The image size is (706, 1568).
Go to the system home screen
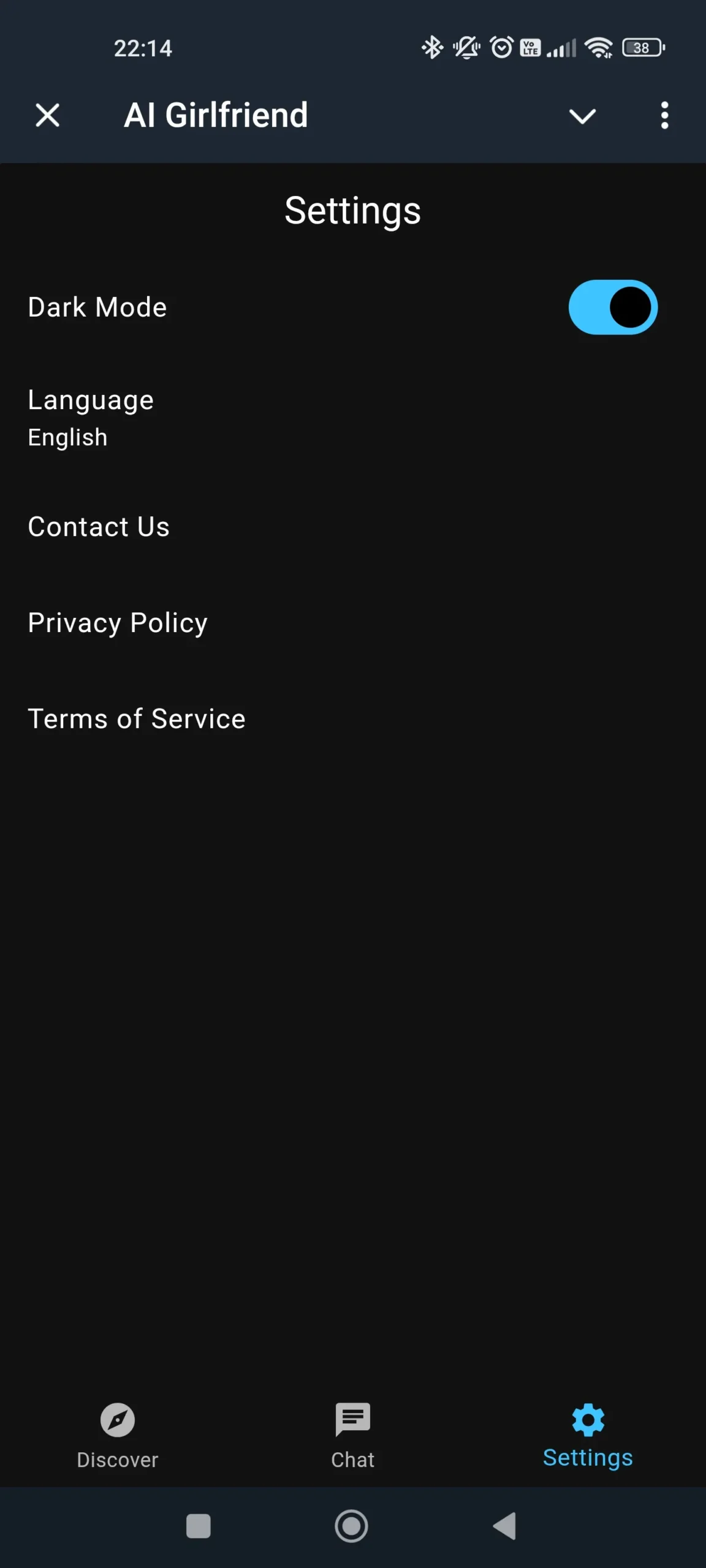(x=352, y=1526)
